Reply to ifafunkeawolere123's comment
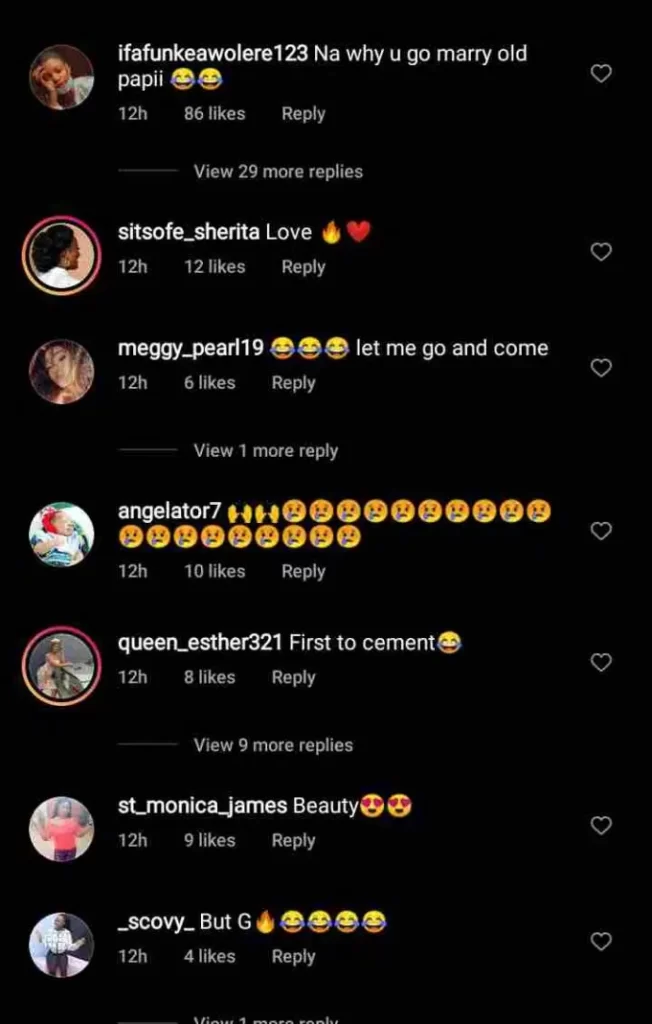Viewport: 652px width, 1024px height. click(x=303, y=114)
